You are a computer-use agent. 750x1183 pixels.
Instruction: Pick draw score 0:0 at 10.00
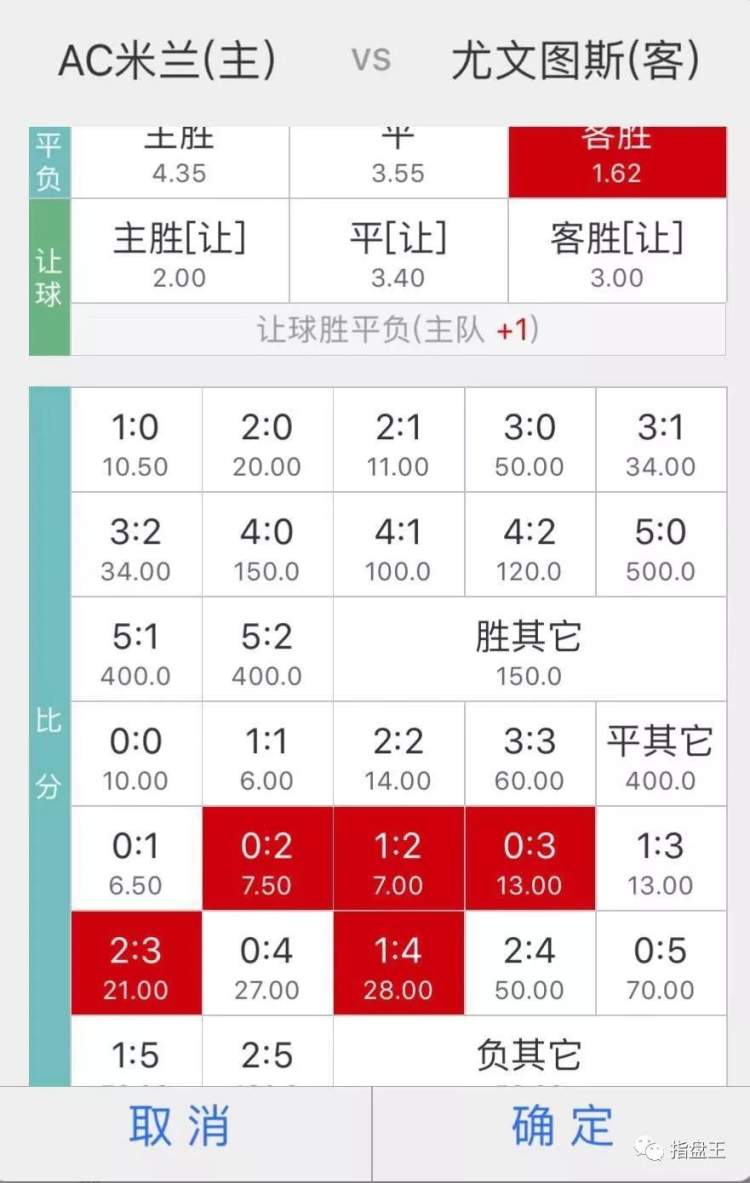(x=135, y=756)
